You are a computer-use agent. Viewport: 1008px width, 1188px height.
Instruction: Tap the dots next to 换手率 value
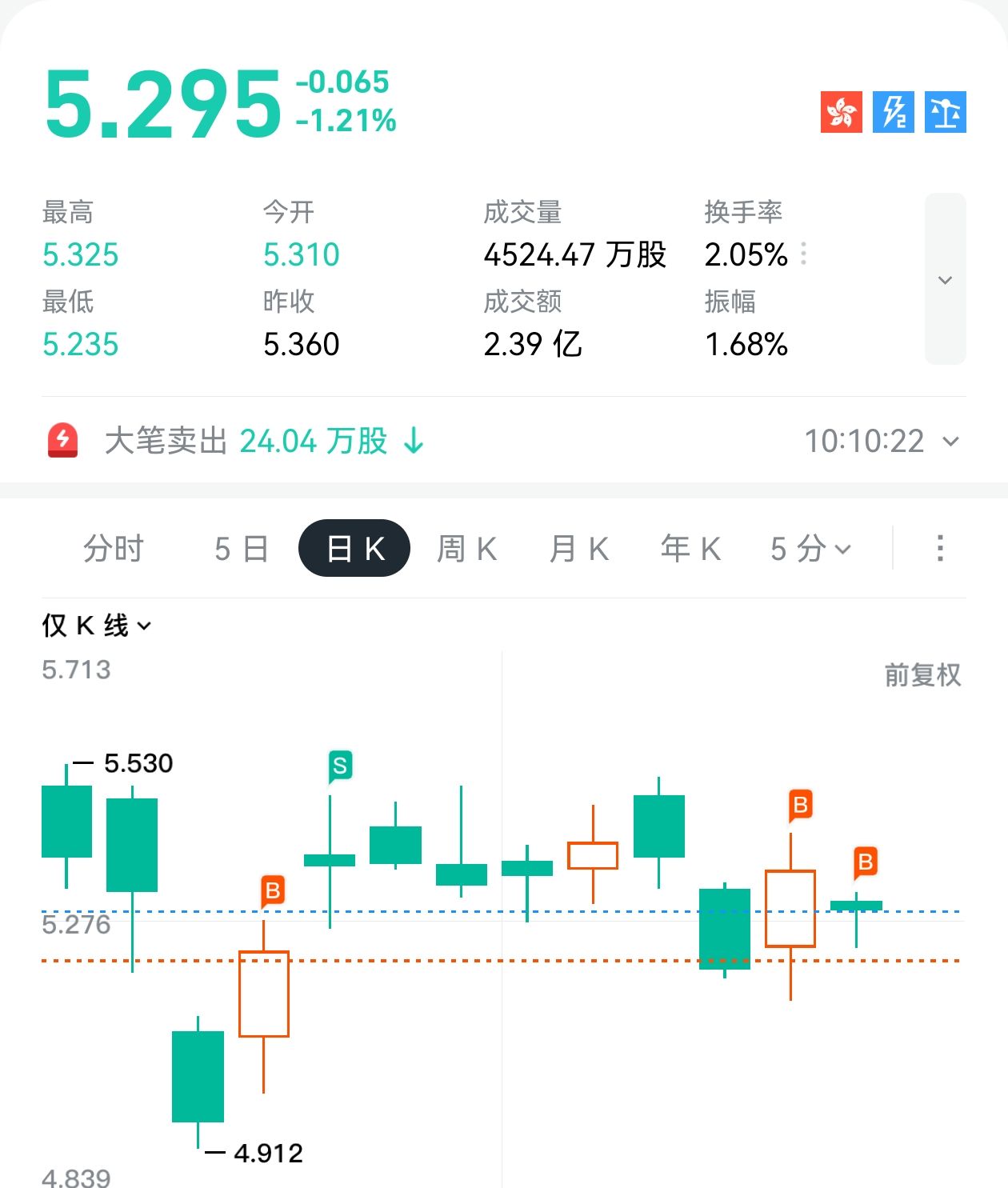[x=803, y=254]
